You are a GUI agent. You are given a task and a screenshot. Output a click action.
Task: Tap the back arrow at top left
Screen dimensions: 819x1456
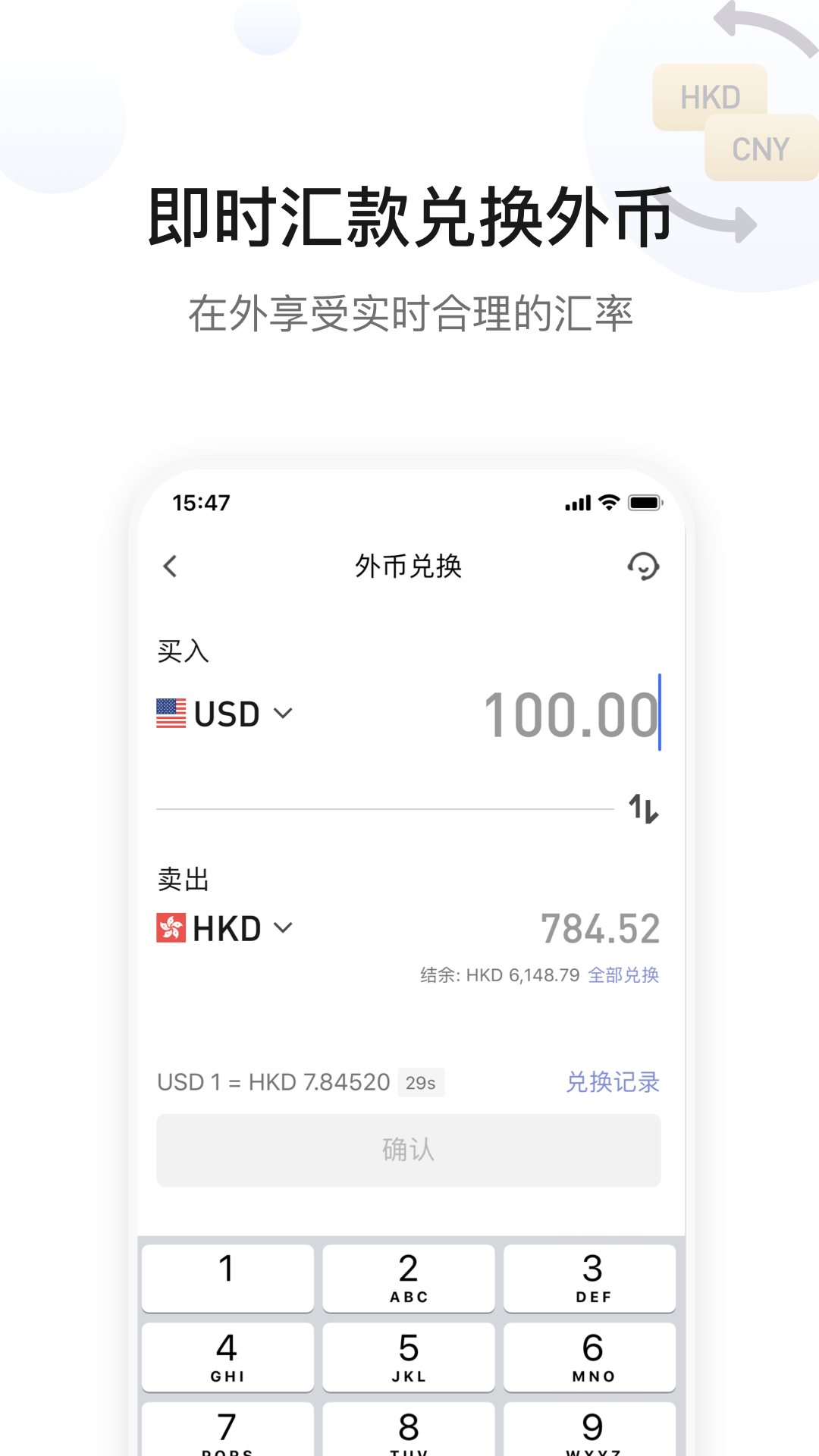[170, 566]
